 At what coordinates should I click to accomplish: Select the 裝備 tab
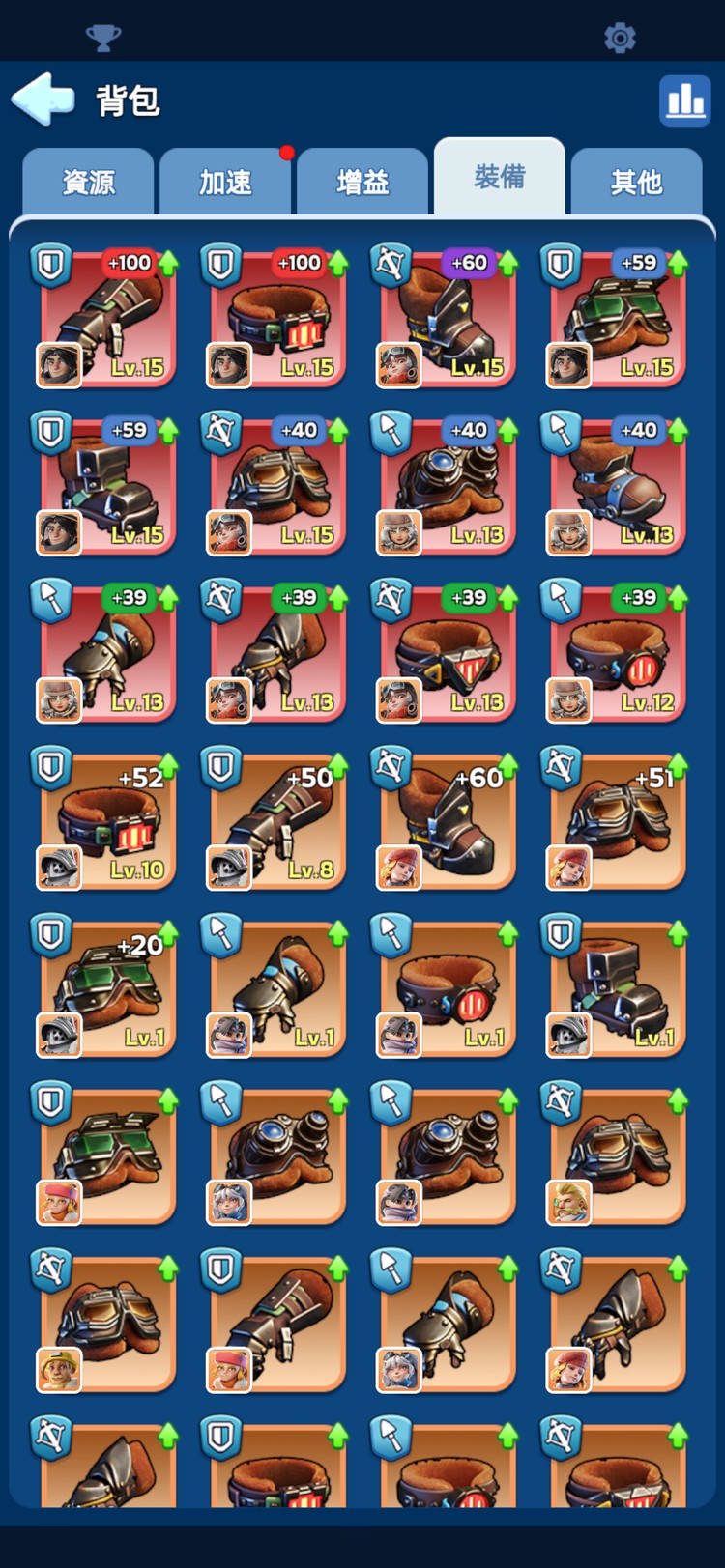point(499,177)
